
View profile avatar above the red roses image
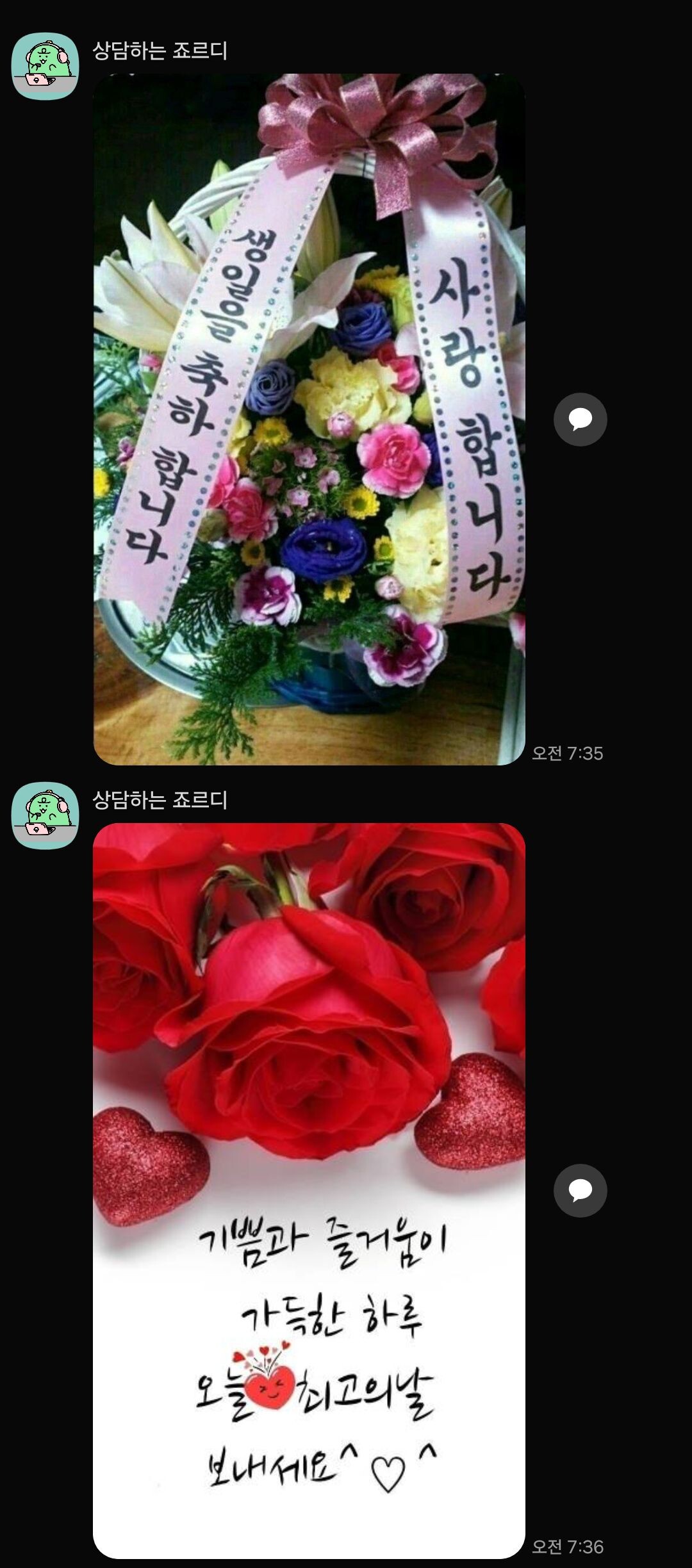click(x=45, y=815)
